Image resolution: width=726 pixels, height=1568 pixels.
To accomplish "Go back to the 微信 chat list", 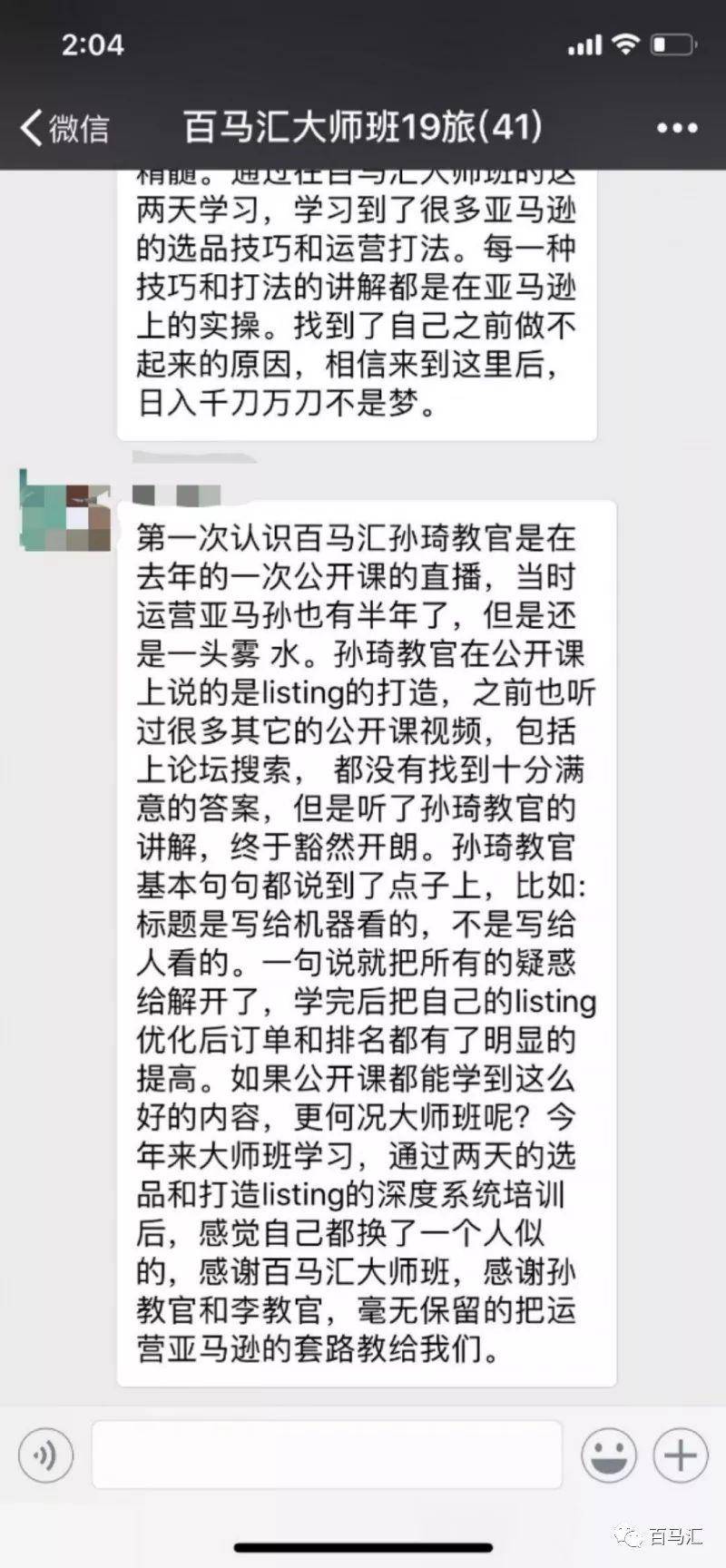I will tap(64, 128).
